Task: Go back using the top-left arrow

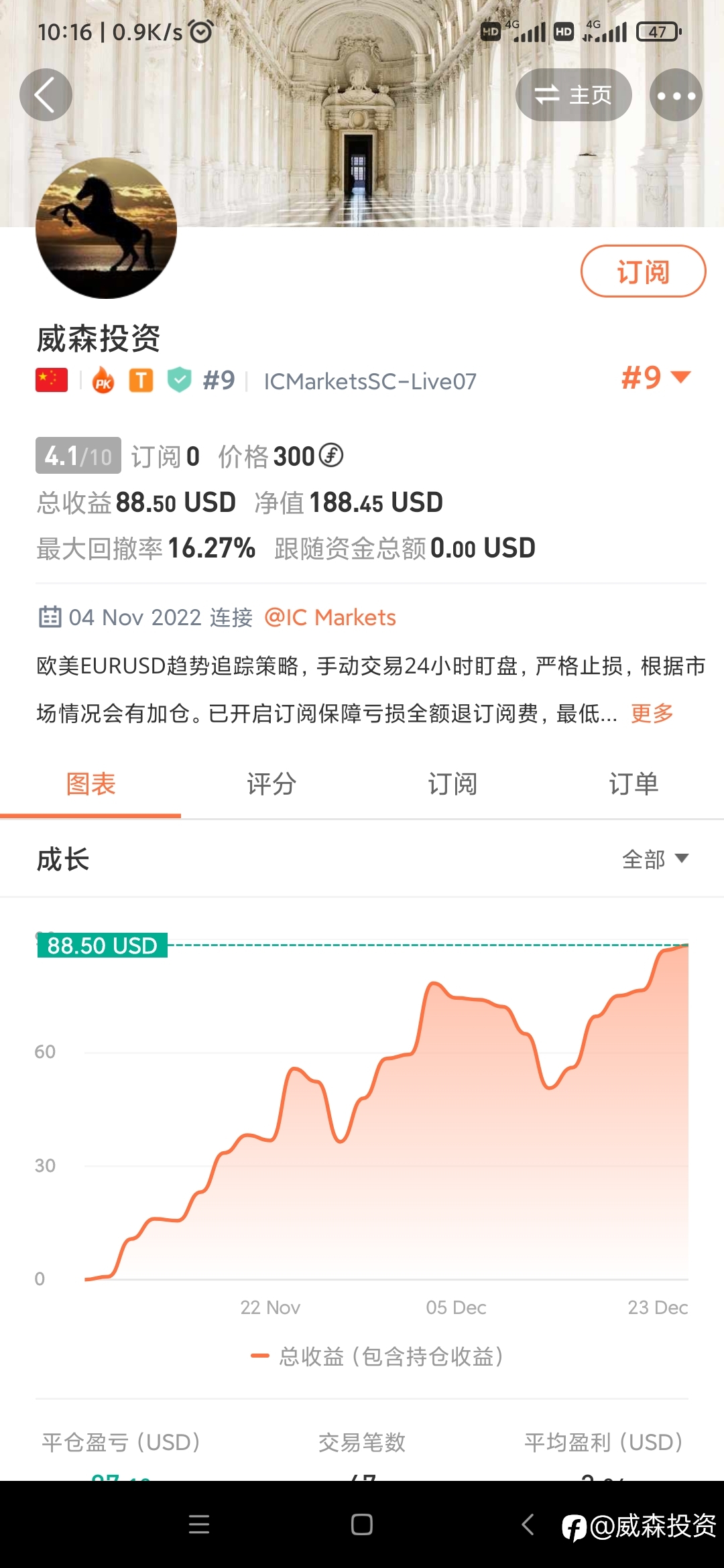Action: [46, 95]
